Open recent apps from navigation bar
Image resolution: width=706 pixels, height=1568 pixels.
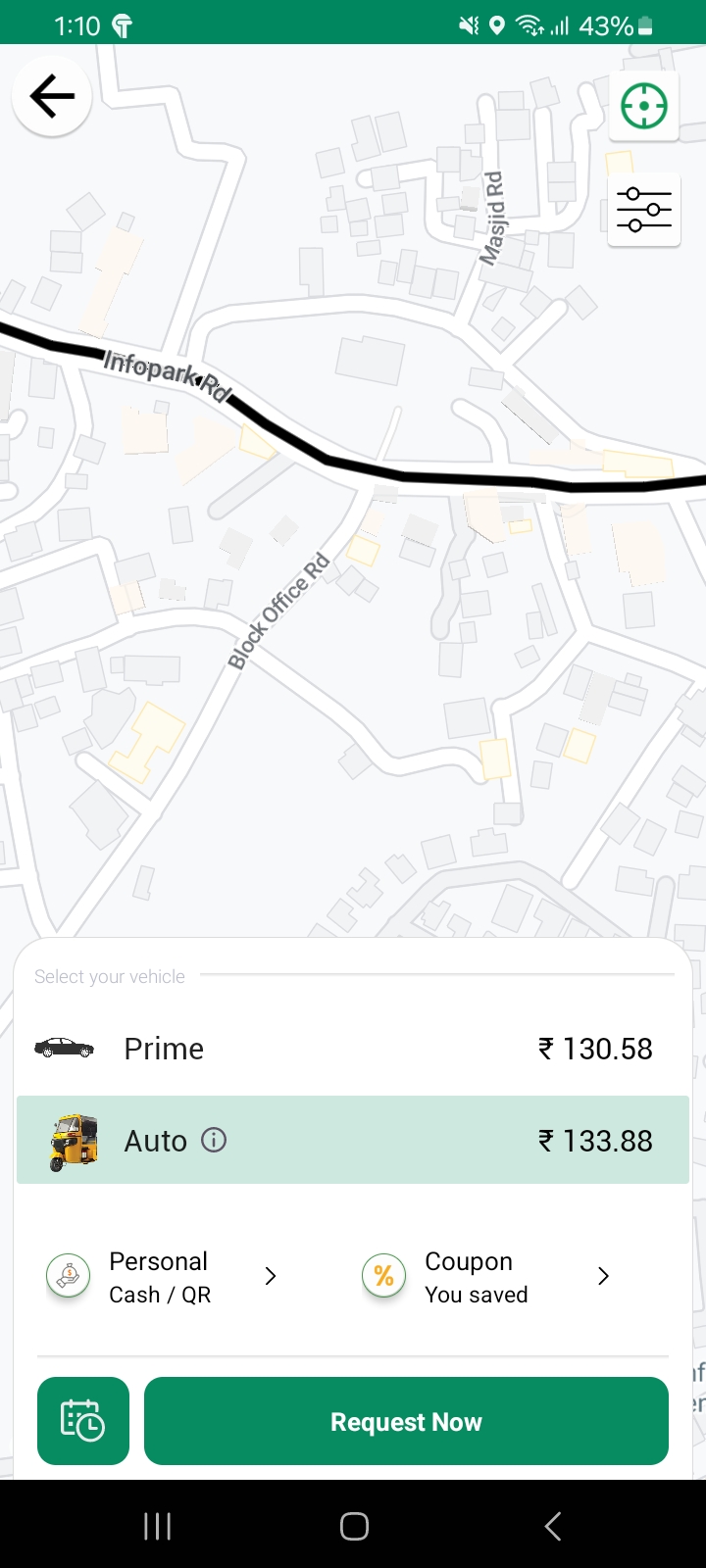click(x=157, y=1526)
